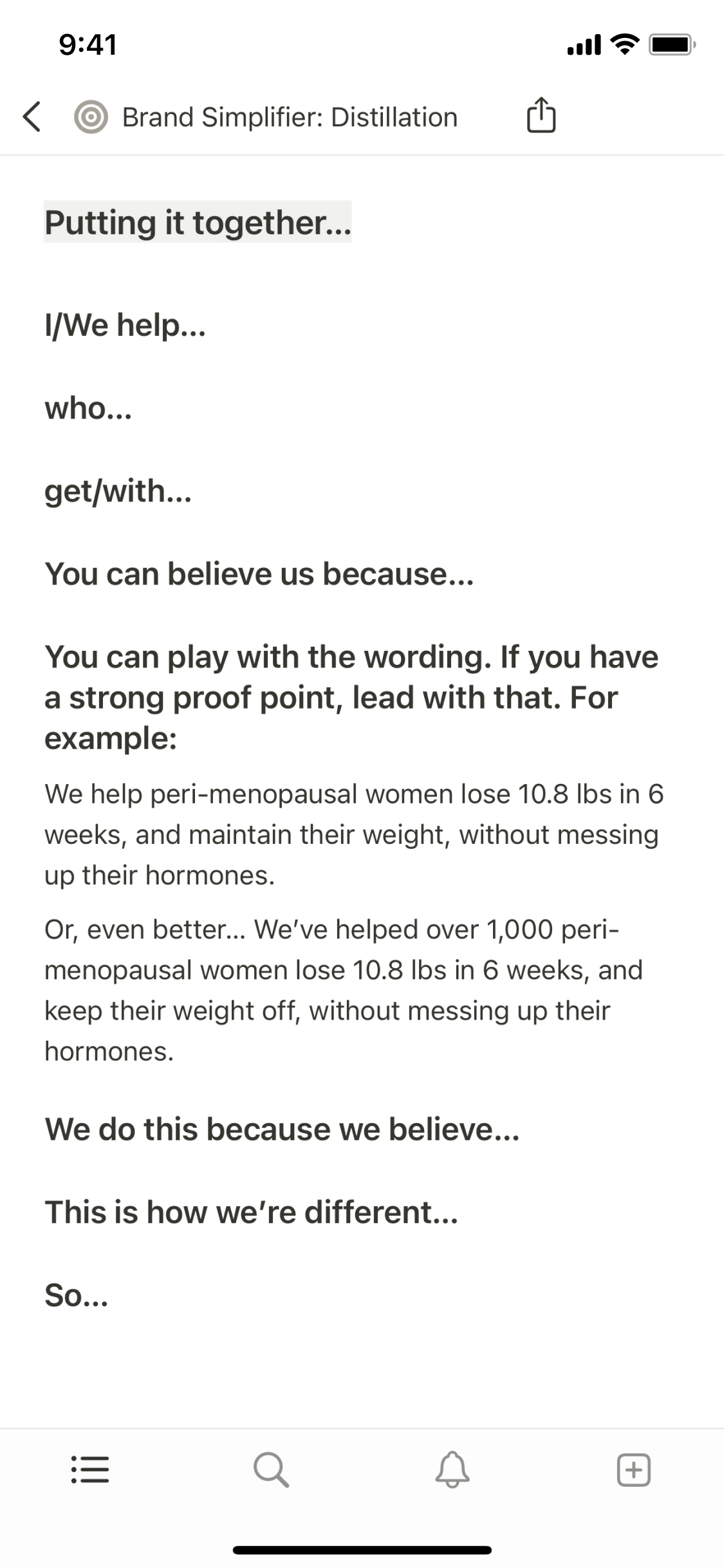This screenshot has height=1568, width=724.
Task: Open the notifications bell
Action: tap(452, 1470)
